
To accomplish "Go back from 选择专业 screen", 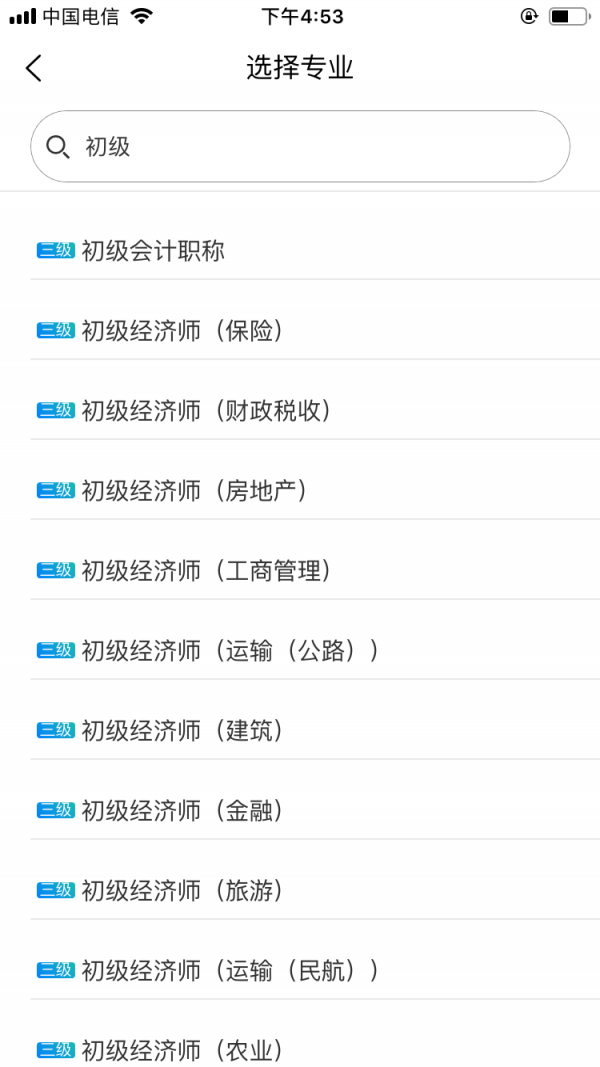I will (34, 68).
